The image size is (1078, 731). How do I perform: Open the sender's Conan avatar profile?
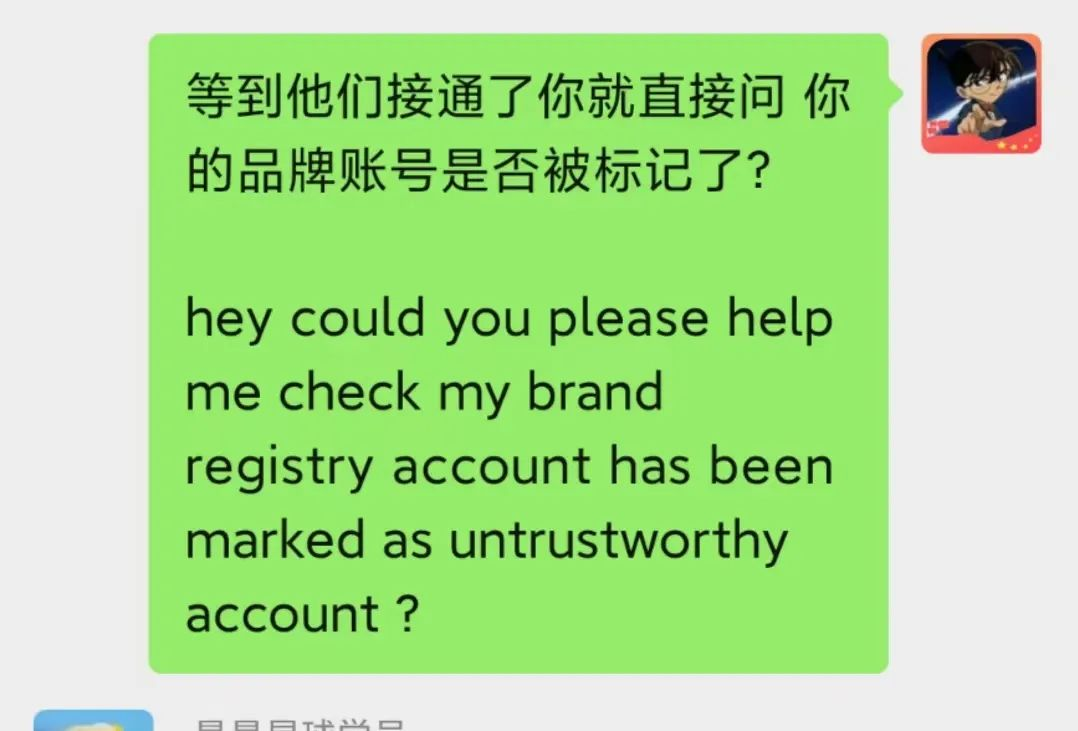[x=981, y=93]
